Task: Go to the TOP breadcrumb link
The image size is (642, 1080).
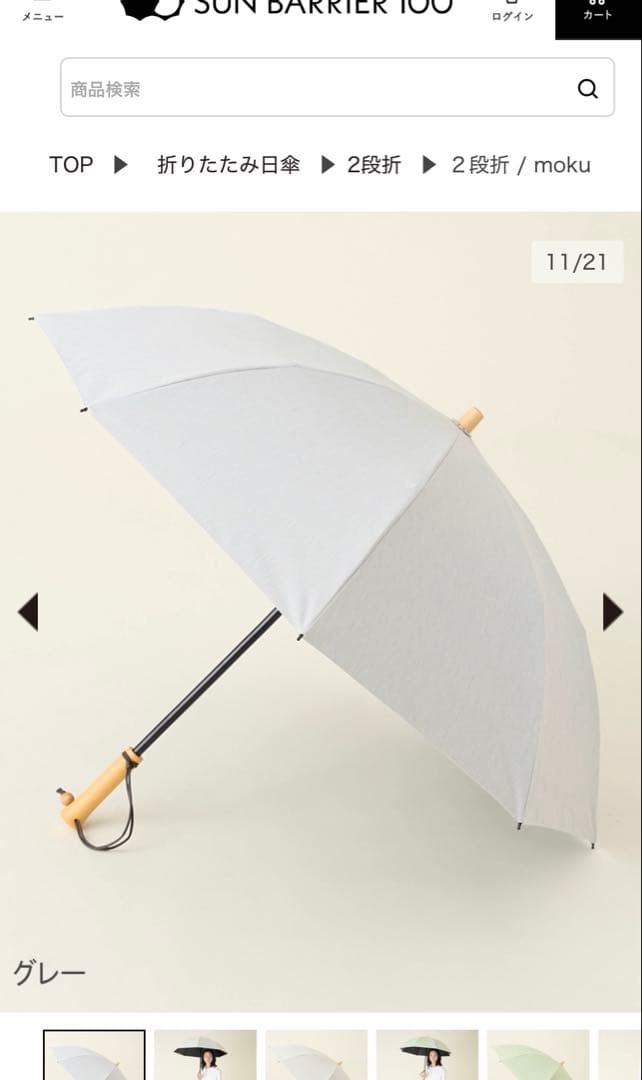Action: (71, 165)
